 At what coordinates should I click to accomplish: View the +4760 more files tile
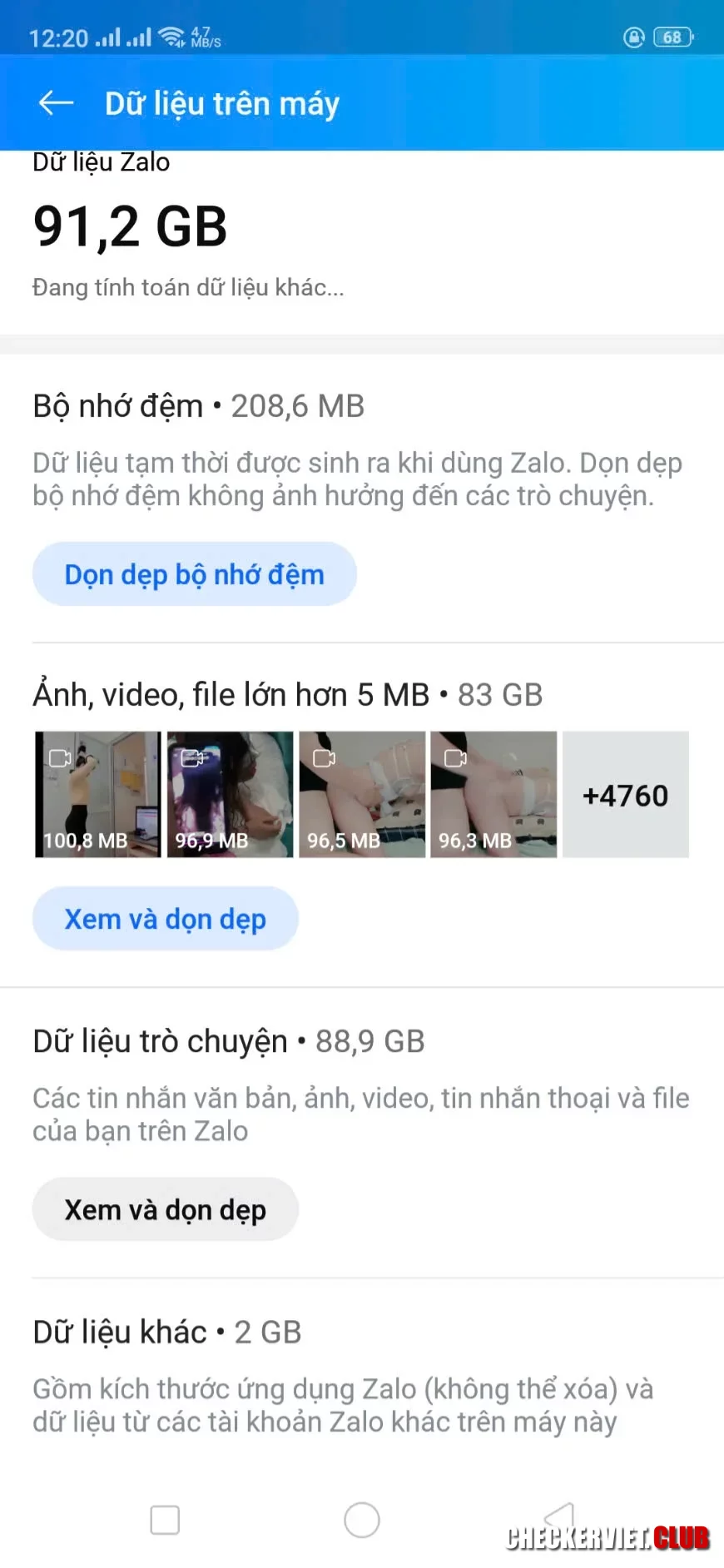tap(625, 794)
